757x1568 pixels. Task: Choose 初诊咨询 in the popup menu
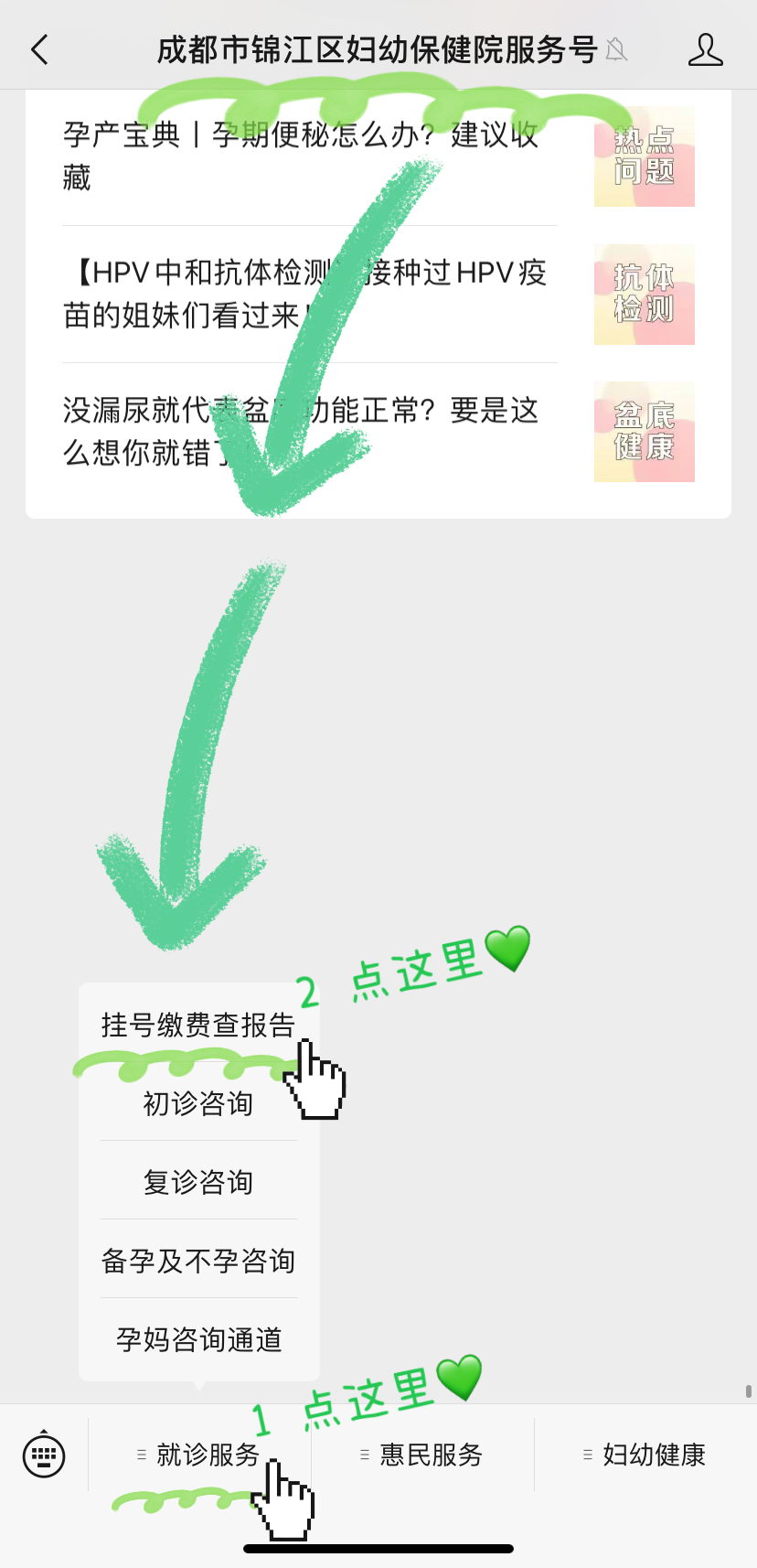click(x=198, y=1104)
